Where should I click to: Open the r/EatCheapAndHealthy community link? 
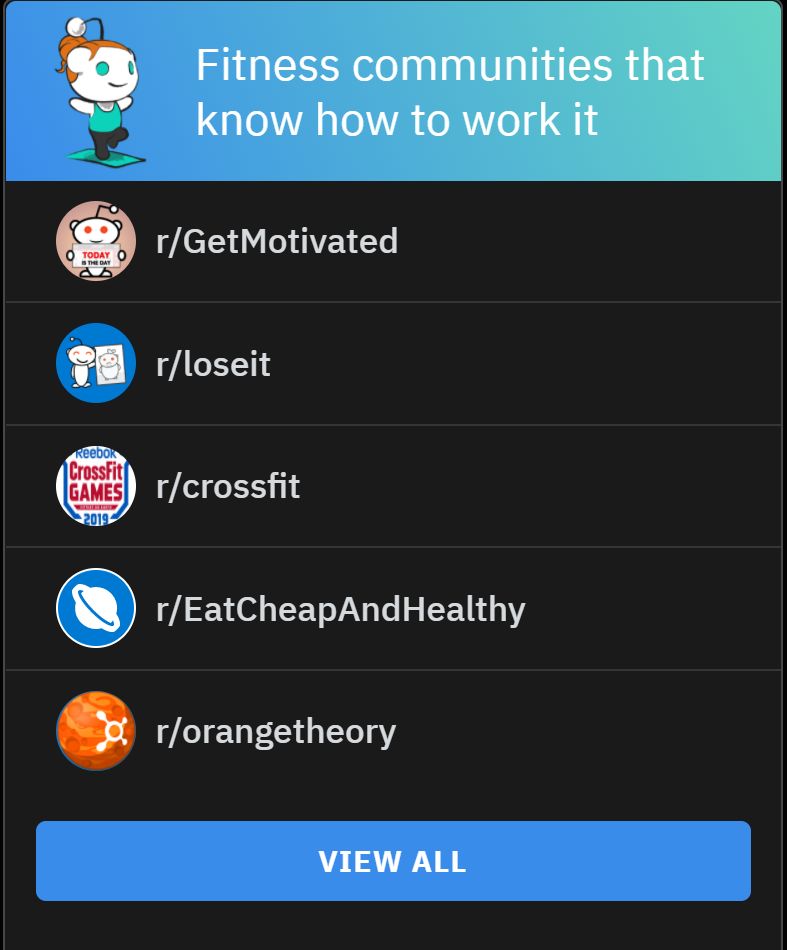click(340, 608)
